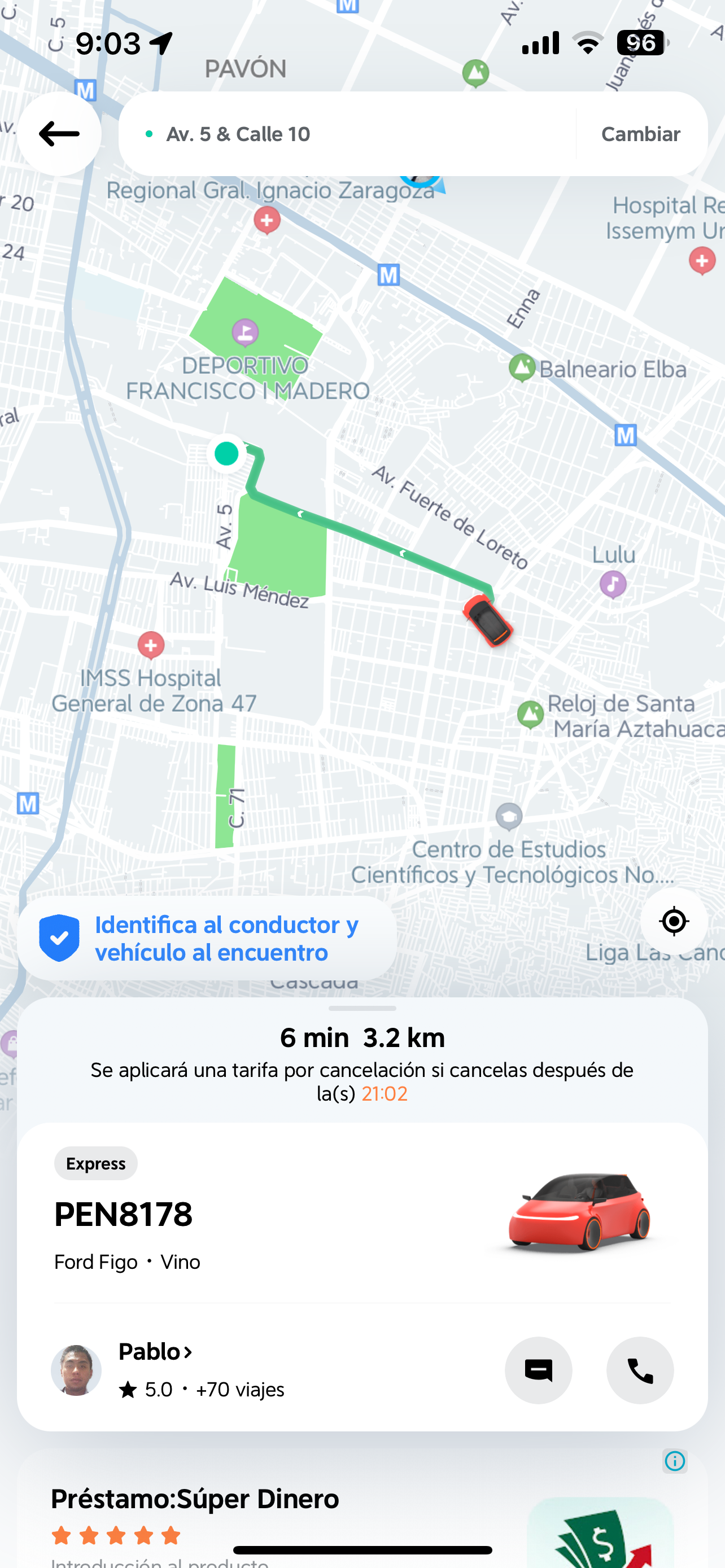Open the driver identification safety banner
The width and height of the screenshot is (725, 1568).
[207, 938]
